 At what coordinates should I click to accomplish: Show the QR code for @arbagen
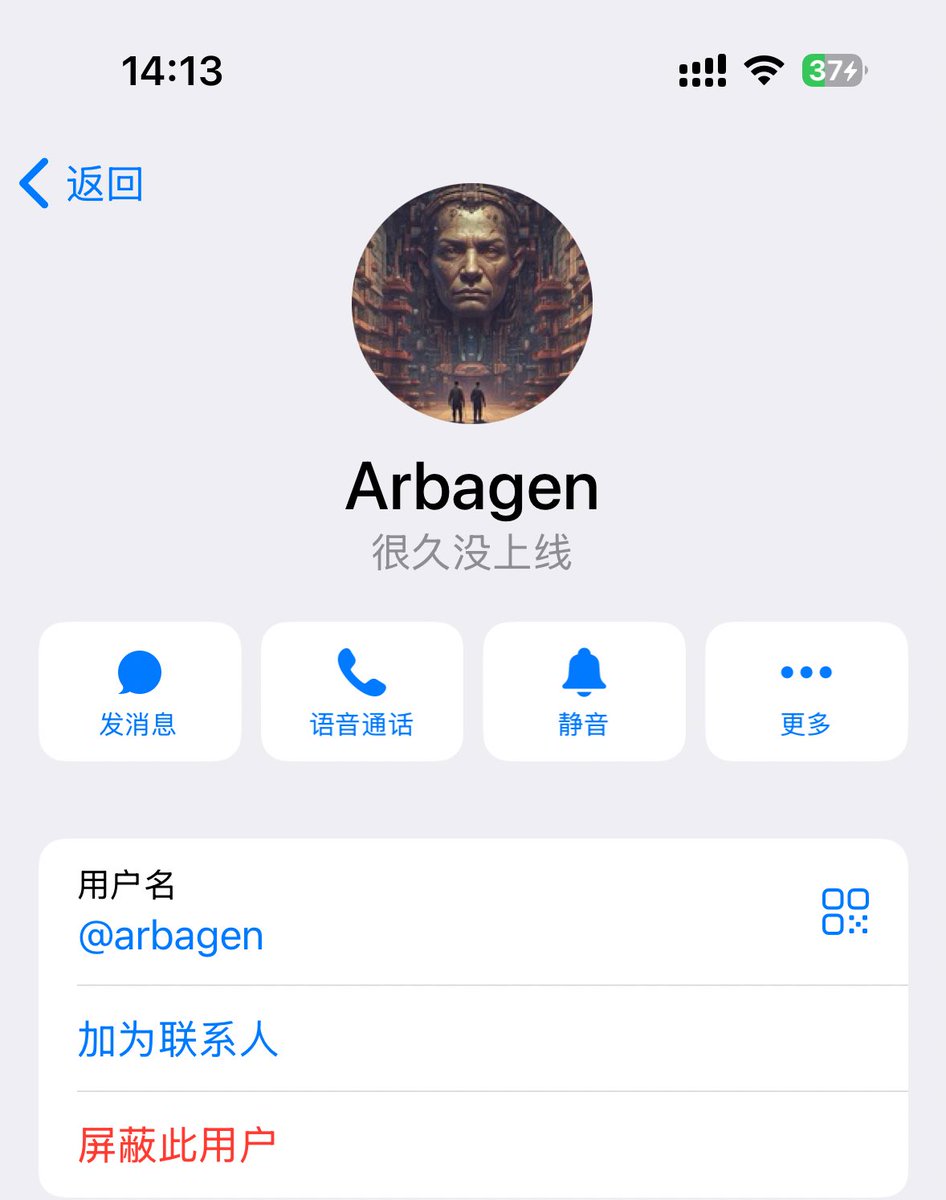pyautogui.click(x=845, y=911)
